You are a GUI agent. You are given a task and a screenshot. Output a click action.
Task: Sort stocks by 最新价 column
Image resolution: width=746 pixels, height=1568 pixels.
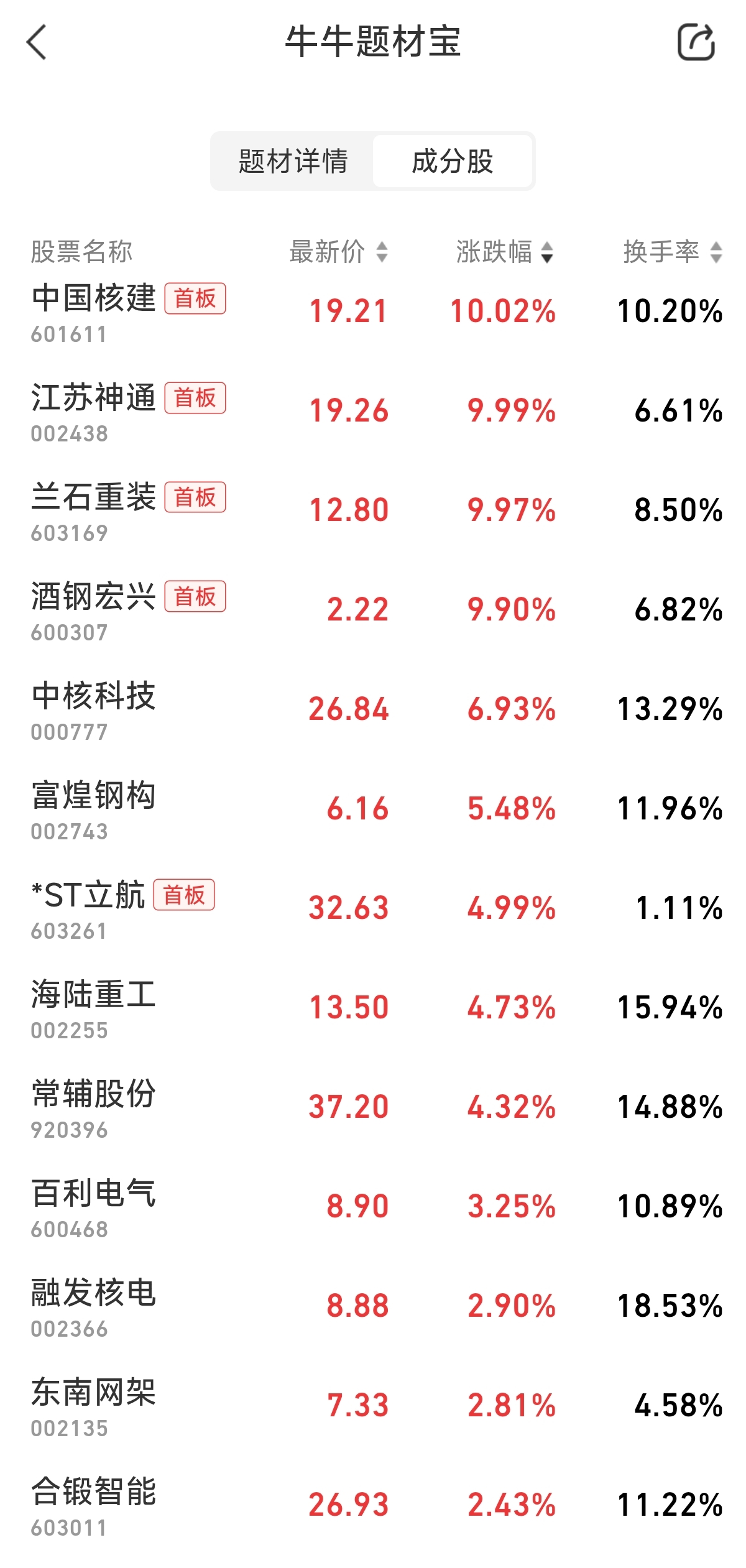click(339, 252)
